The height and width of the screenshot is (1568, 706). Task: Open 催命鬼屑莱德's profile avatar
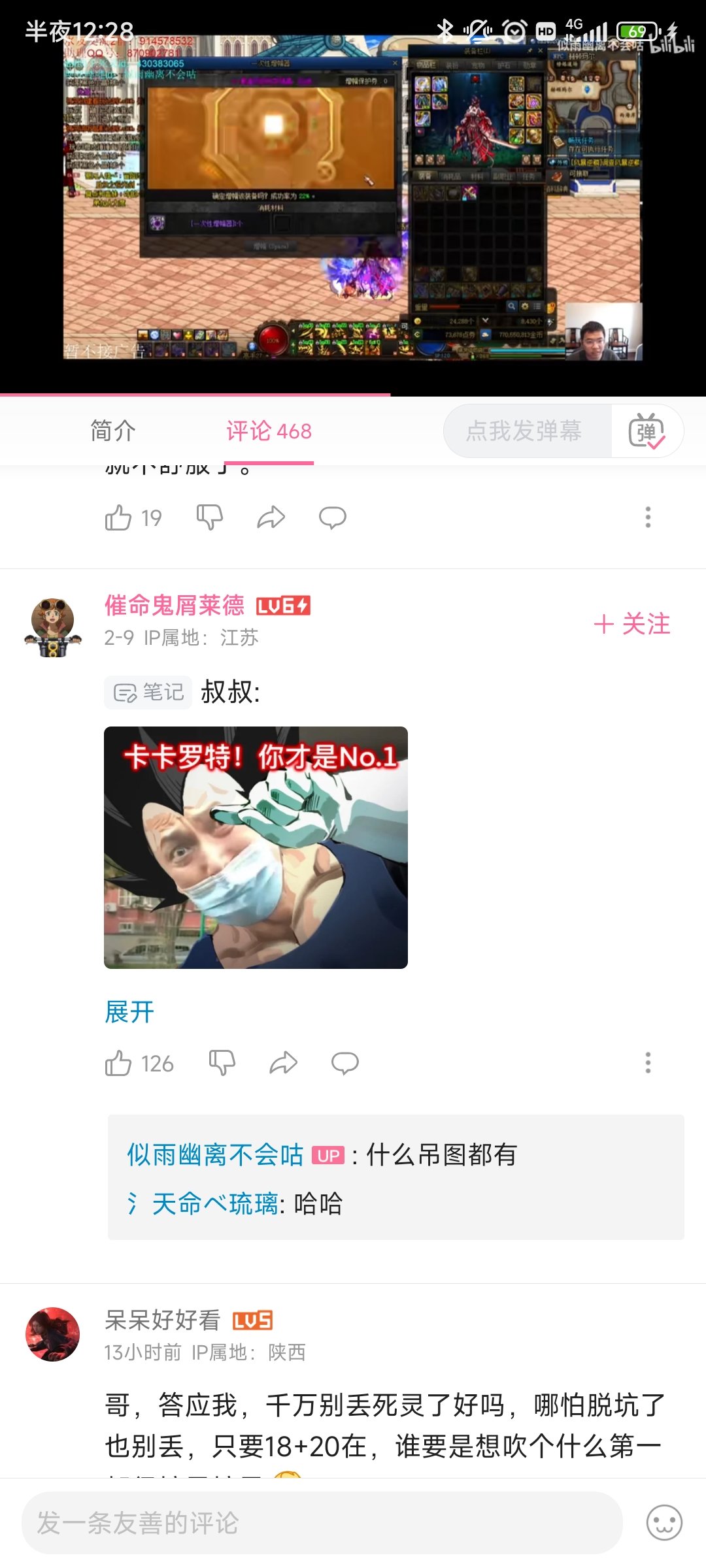[53, 627]
